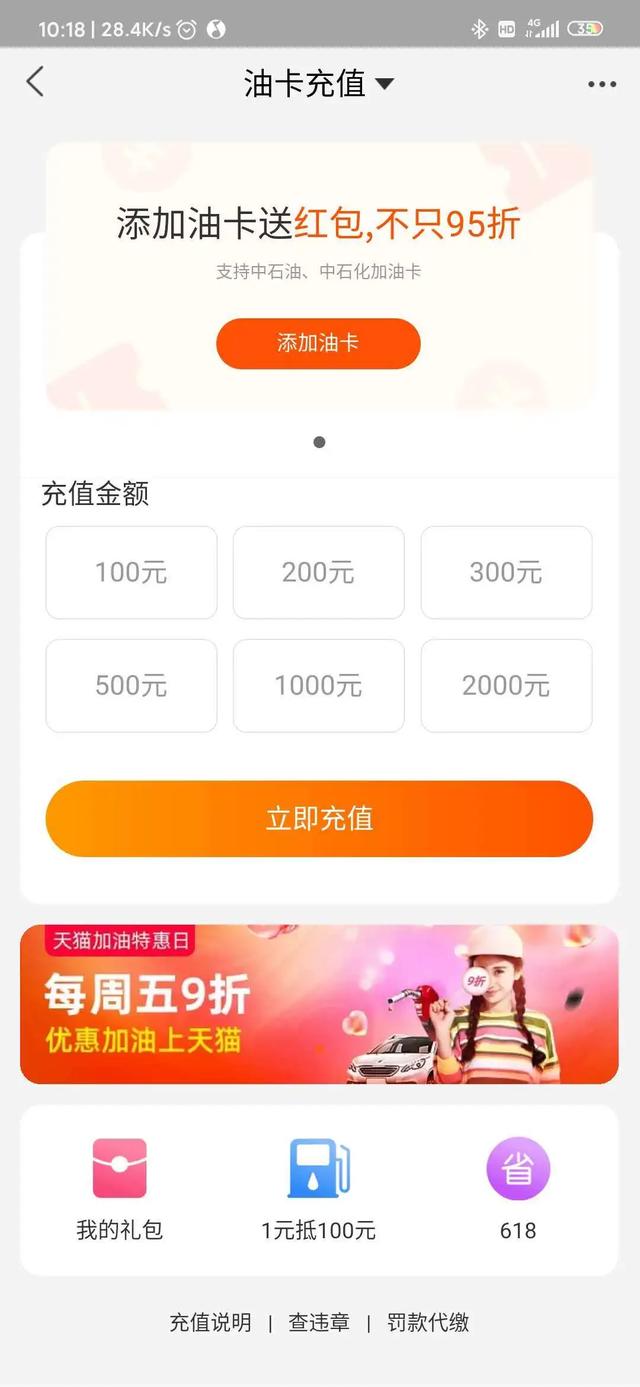Viewport: 640px width, 1387px height.
Task: Tap the 添加油卡 button
Action: 318,343
